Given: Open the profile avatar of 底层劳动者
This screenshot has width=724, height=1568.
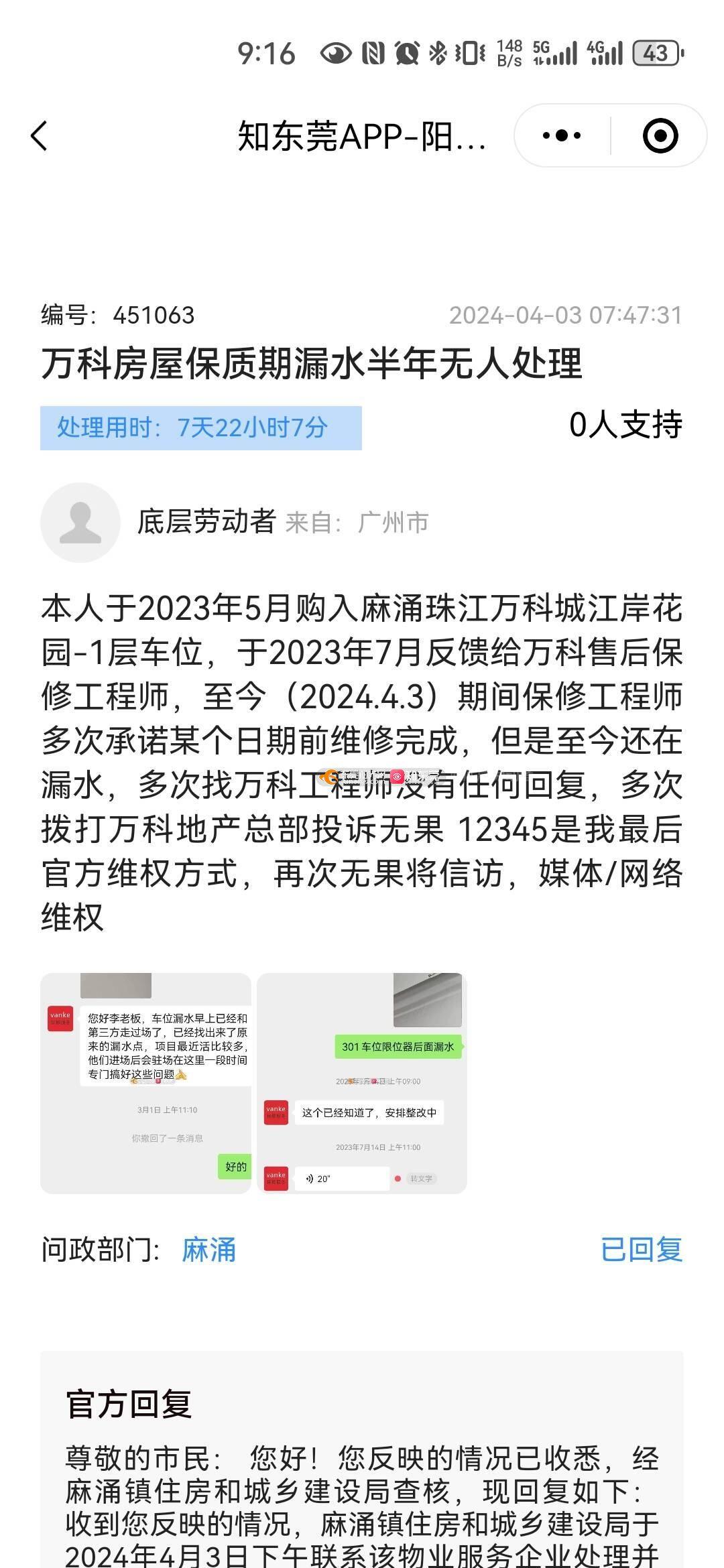Looking at the screenshot, I should 80,522.
